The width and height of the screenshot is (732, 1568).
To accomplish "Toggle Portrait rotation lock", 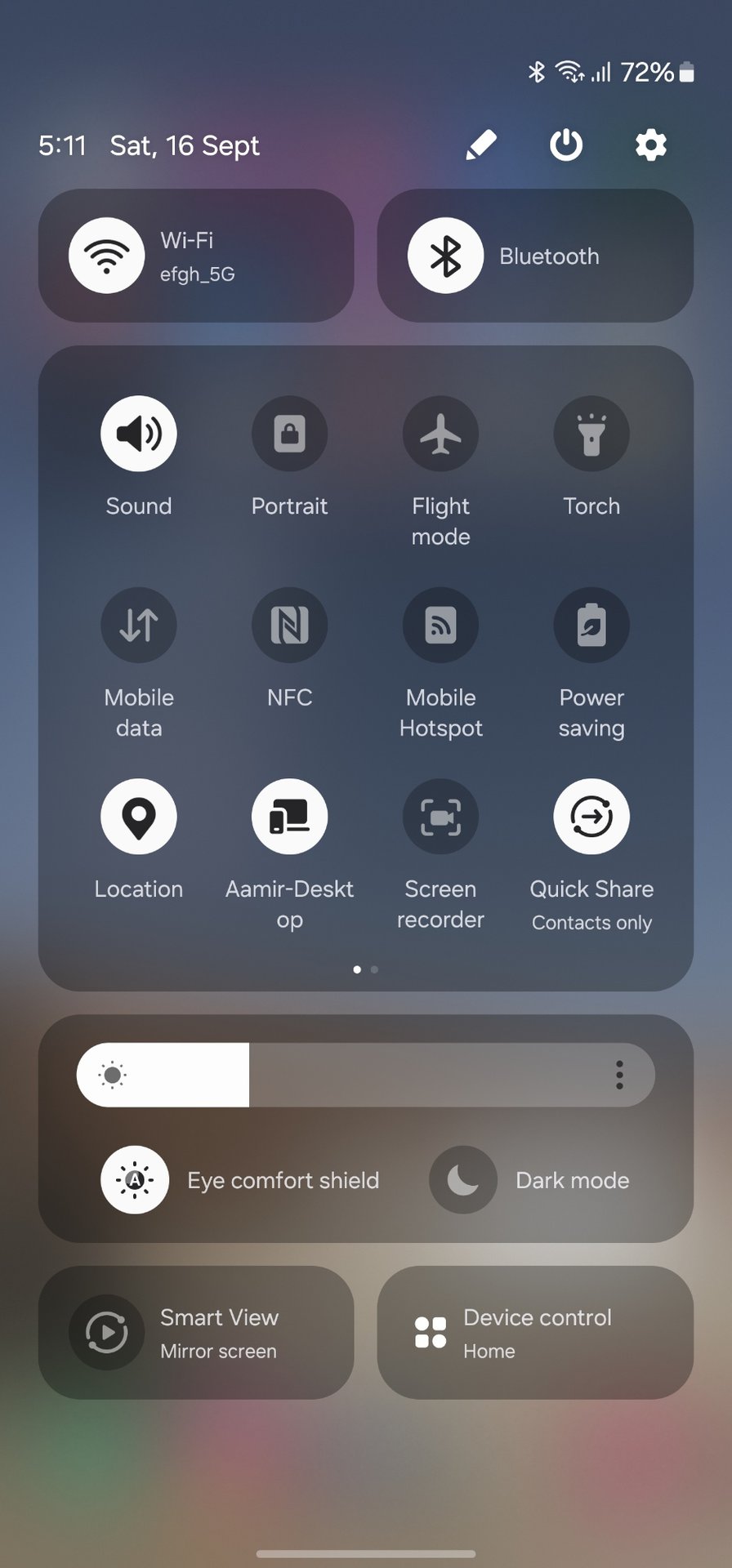I will pos(289,434).
